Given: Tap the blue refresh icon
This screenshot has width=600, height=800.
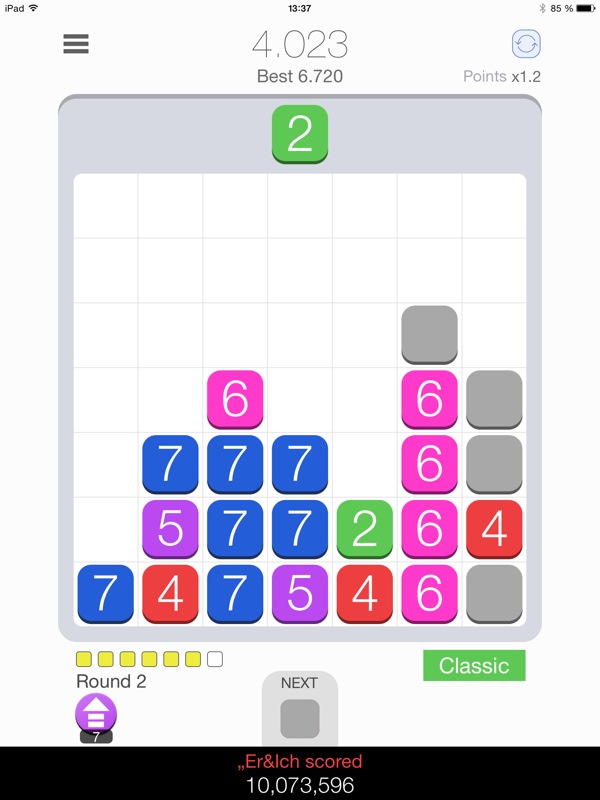Looking at the screenshot, I should 526,44.
